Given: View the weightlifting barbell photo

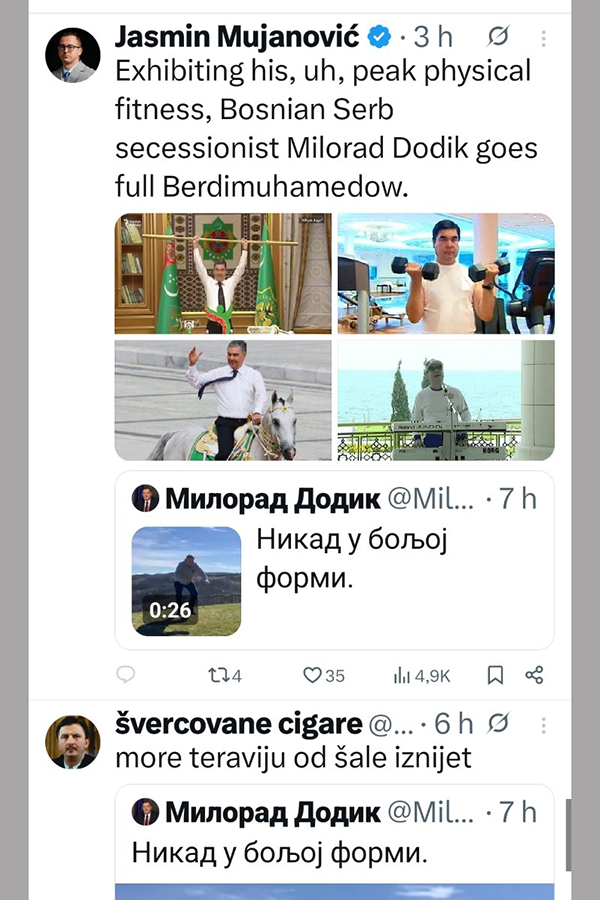Looking at the screenshot, I should pos(223,273).
